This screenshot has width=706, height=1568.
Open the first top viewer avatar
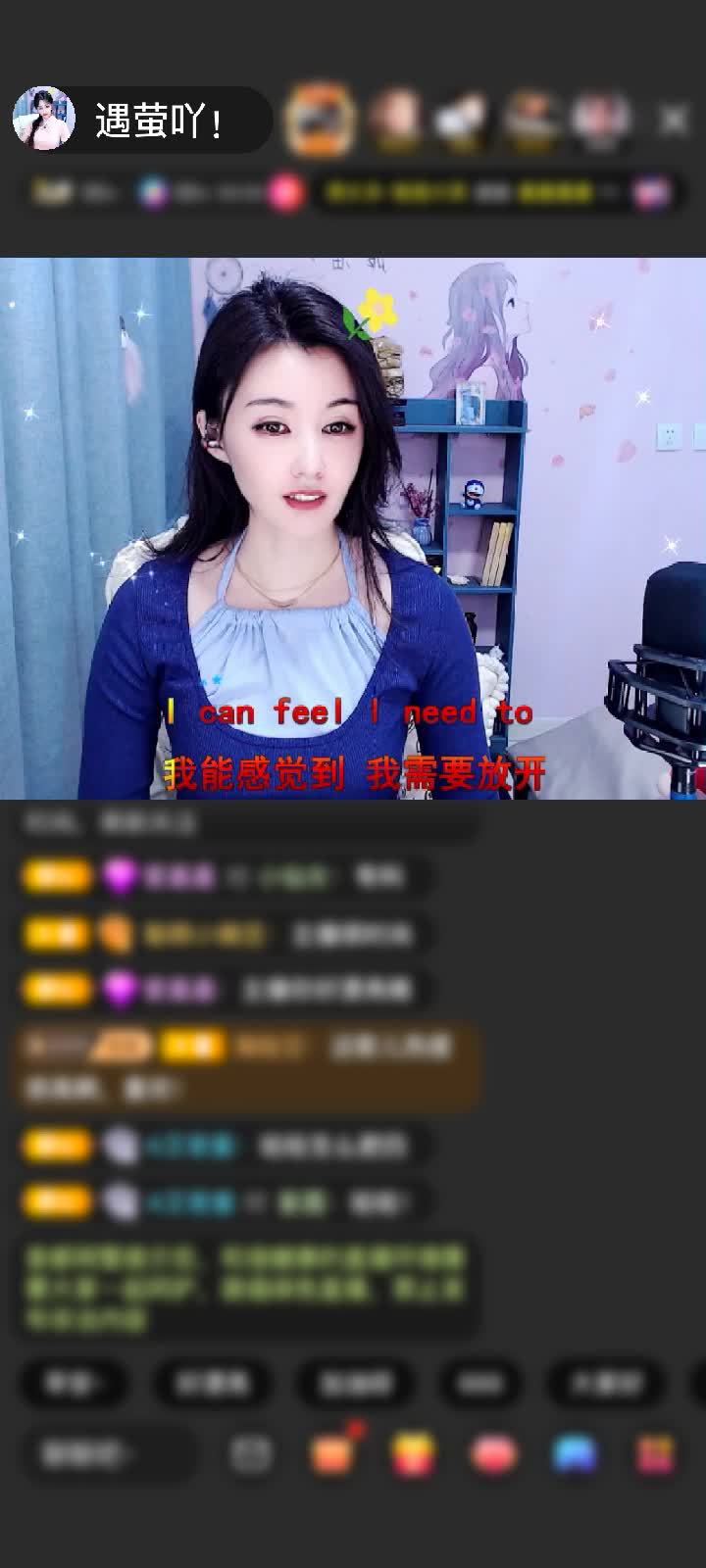pyautogui.click(x=319, y=120)
